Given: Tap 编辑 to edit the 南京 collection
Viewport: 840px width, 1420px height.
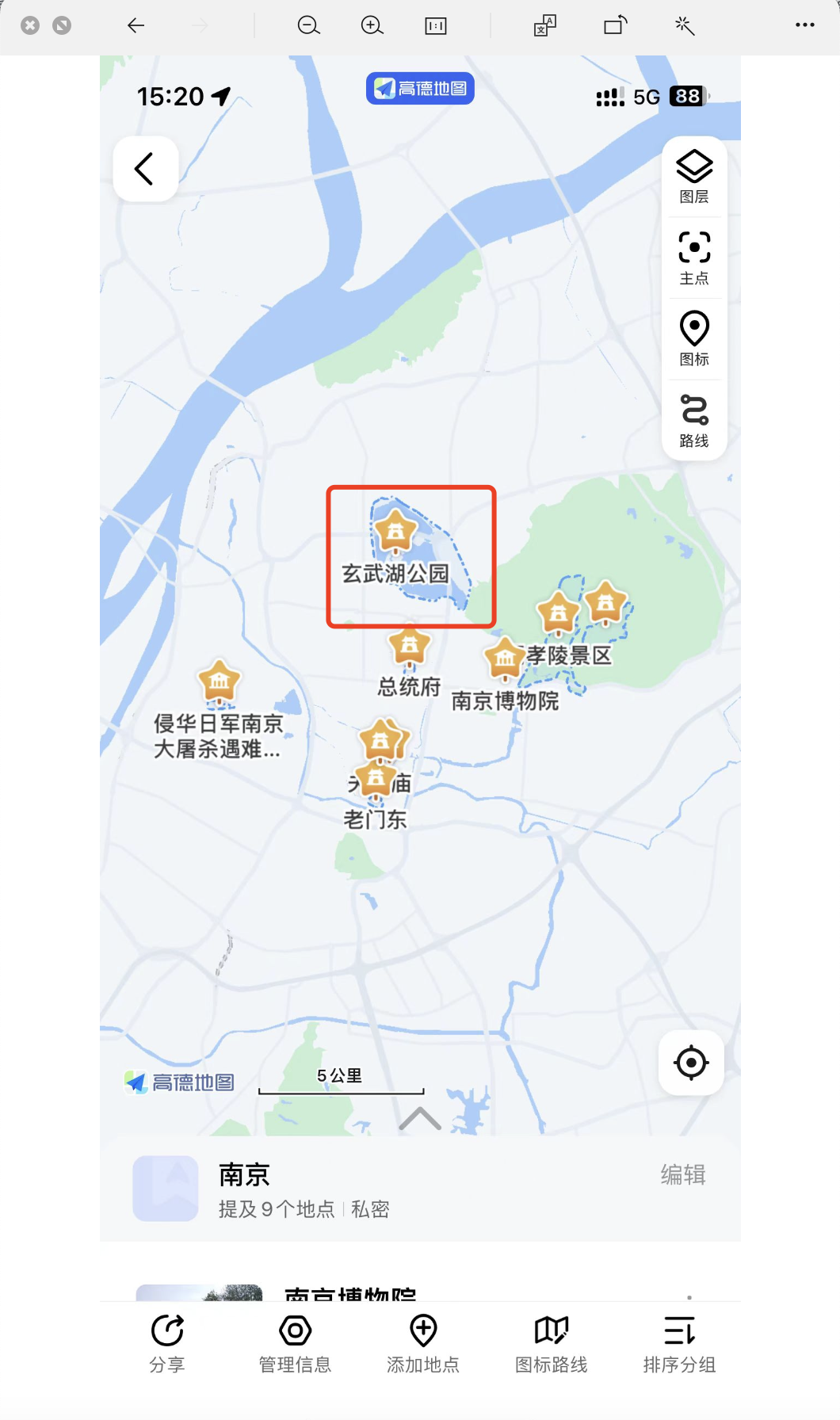Looking at the screenshot, I should [x=683, y=1174].
